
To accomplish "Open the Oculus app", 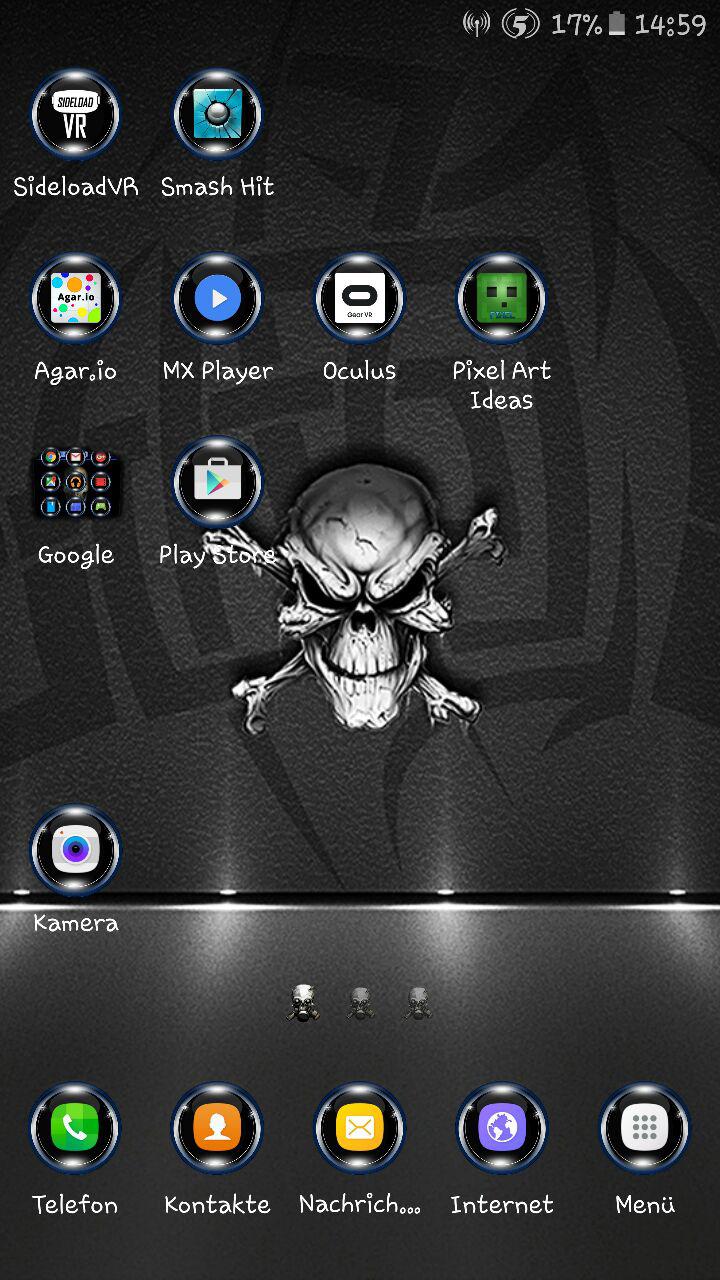I will pyautogui.click(x=359, y=299).
